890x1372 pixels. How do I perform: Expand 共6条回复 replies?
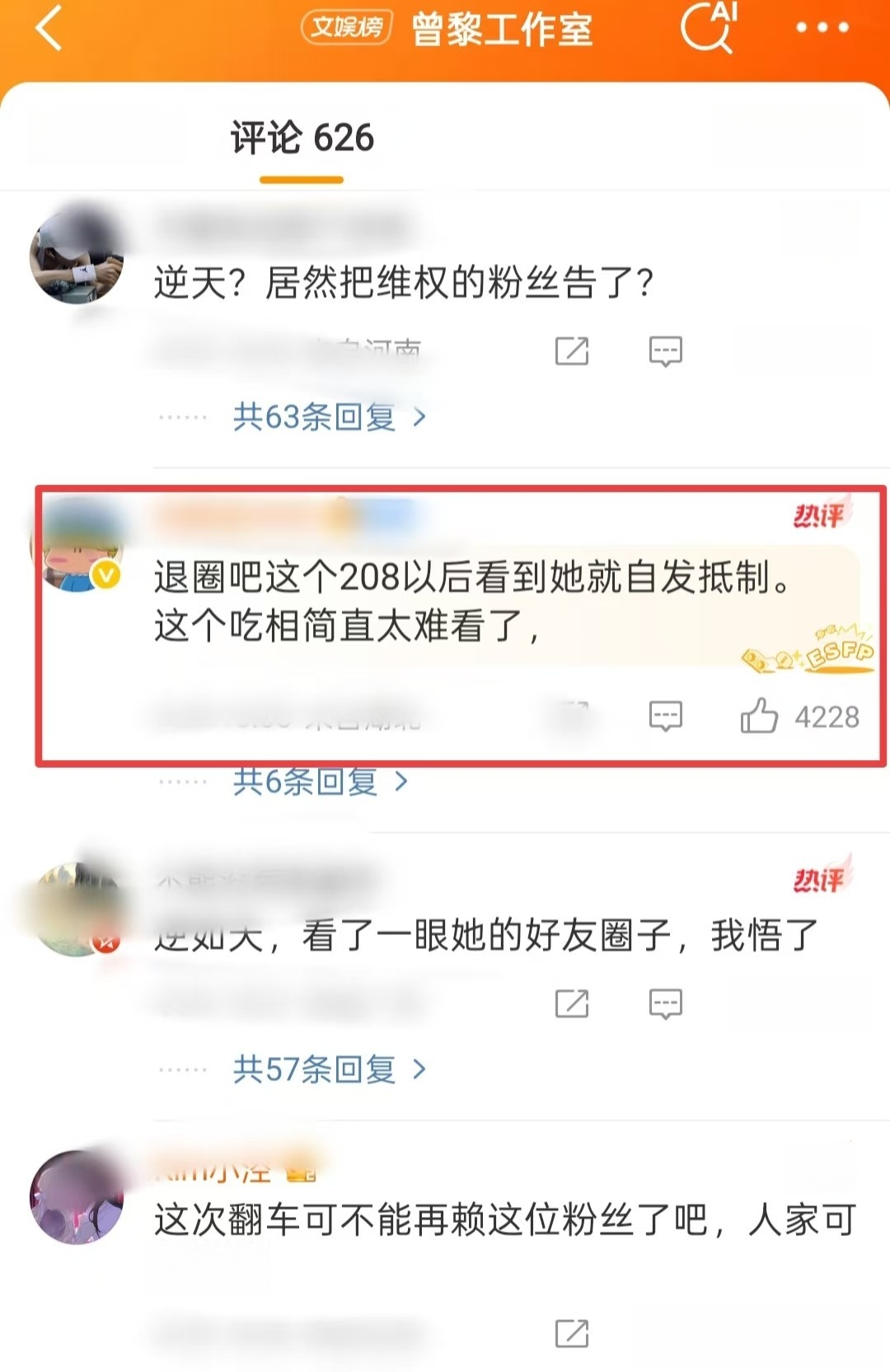click(320, 781)
